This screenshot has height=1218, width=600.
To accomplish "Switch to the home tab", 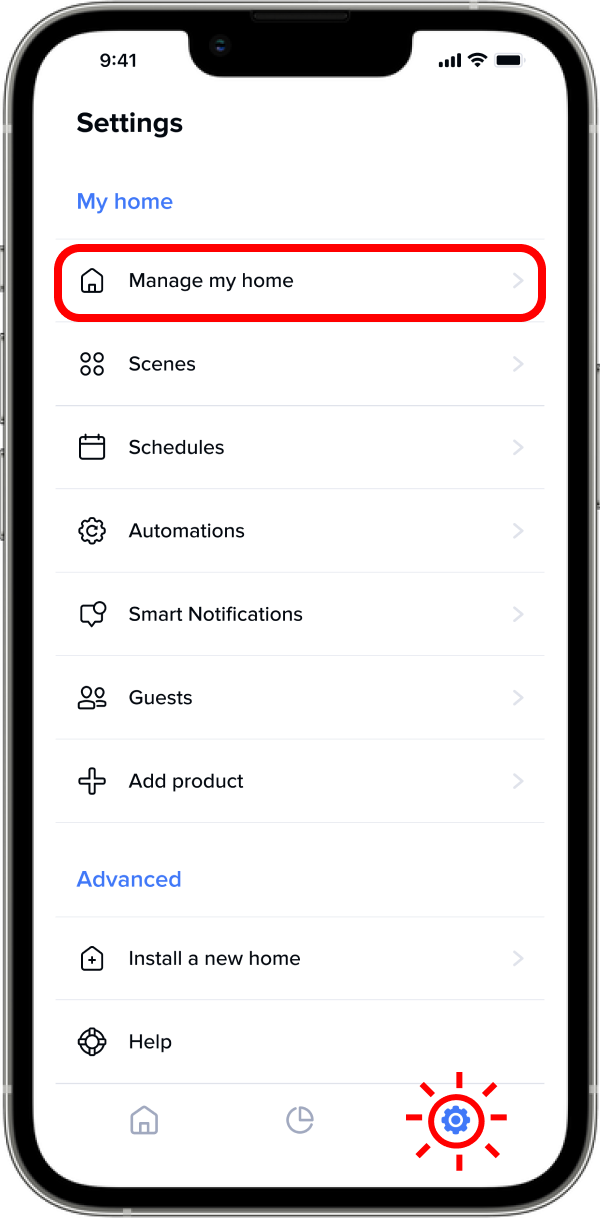I will [x=144, y=1120].
